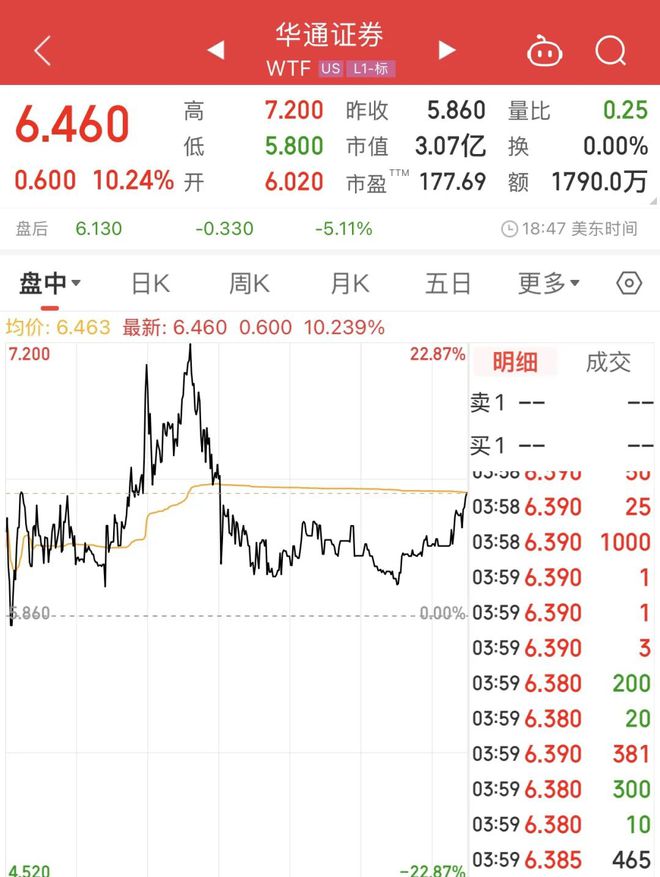Switch to the 月K chart tab

click(349, 284)
